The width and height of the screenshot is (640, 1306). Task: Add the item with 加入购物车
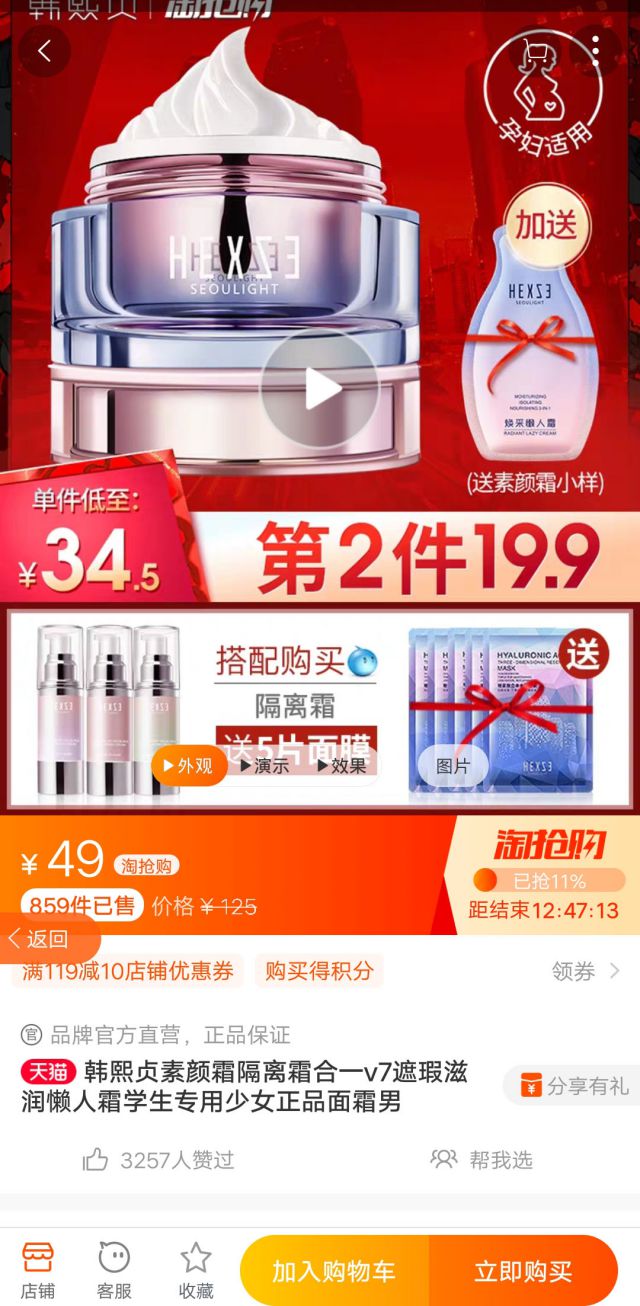pyautogui.click(x=334, y=1271)
